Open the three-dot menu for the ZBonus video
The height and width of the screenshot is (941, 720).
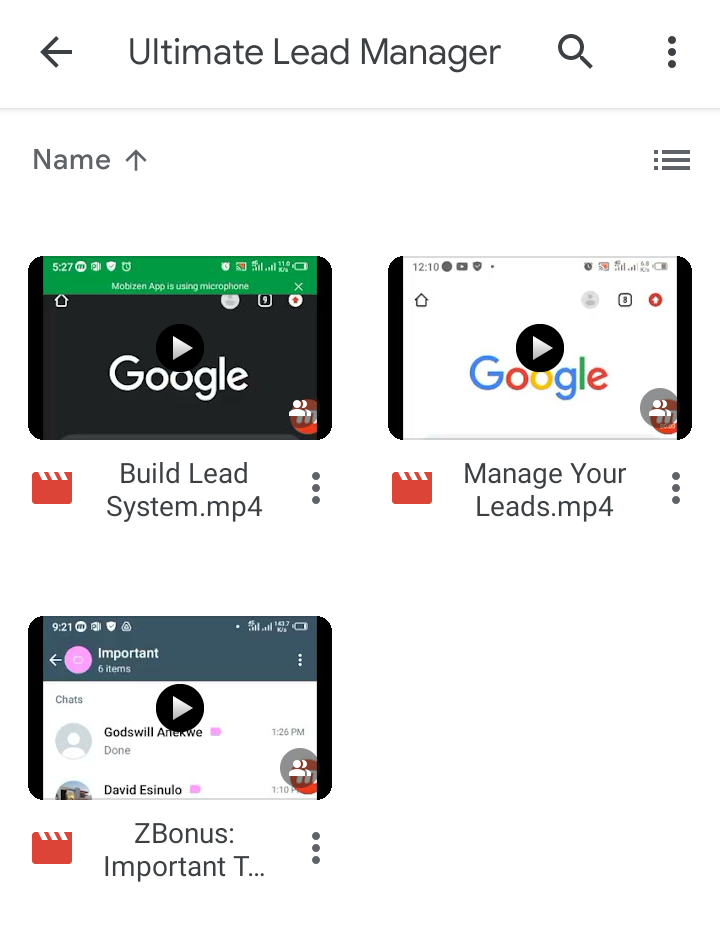315,847
